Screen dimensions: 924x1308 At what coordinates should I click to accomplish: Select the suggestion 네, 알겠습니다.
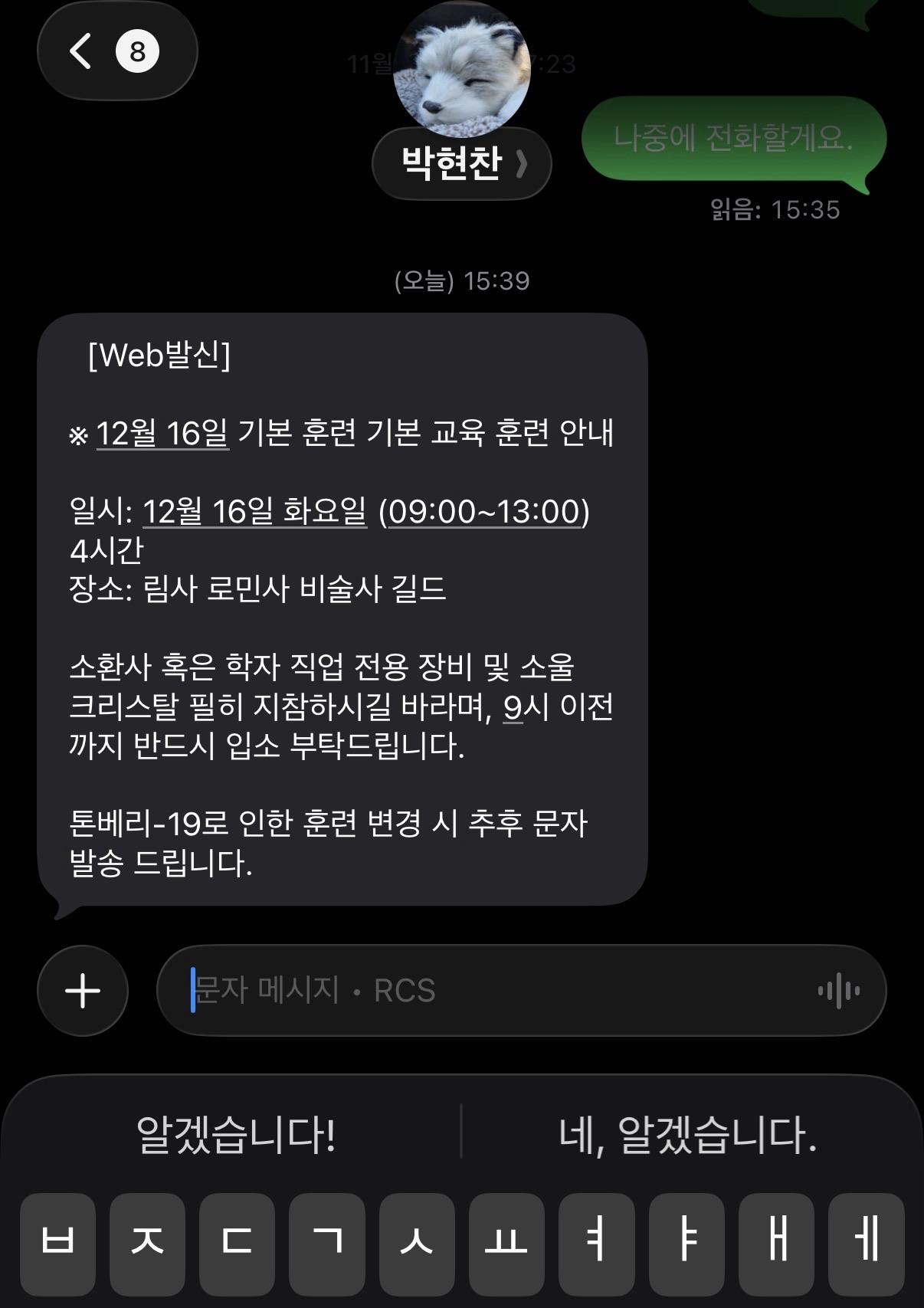tap(687, 1134)
